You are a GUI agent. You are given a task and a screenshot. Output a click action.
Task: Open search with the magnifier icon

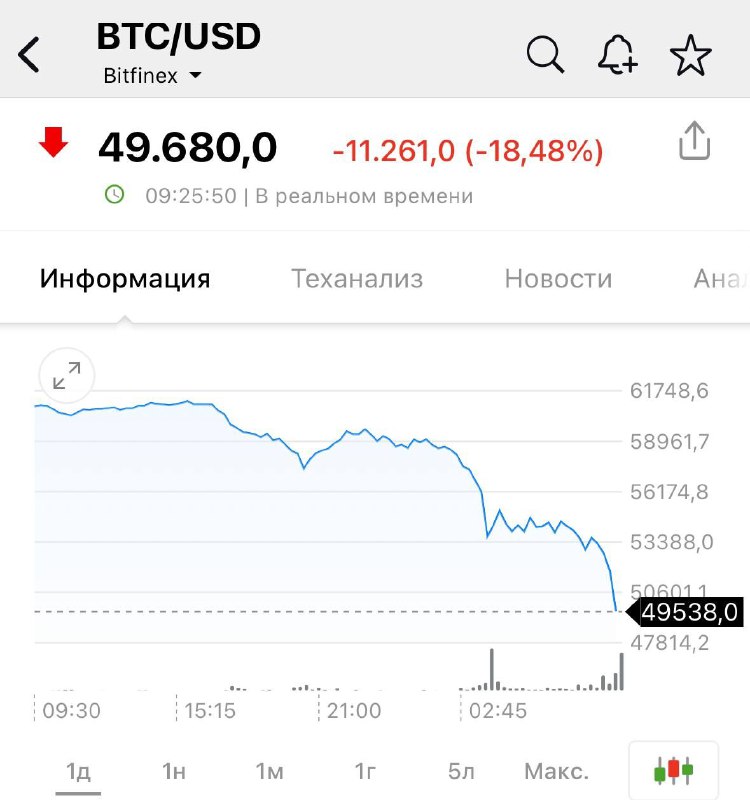pos(545,54)
